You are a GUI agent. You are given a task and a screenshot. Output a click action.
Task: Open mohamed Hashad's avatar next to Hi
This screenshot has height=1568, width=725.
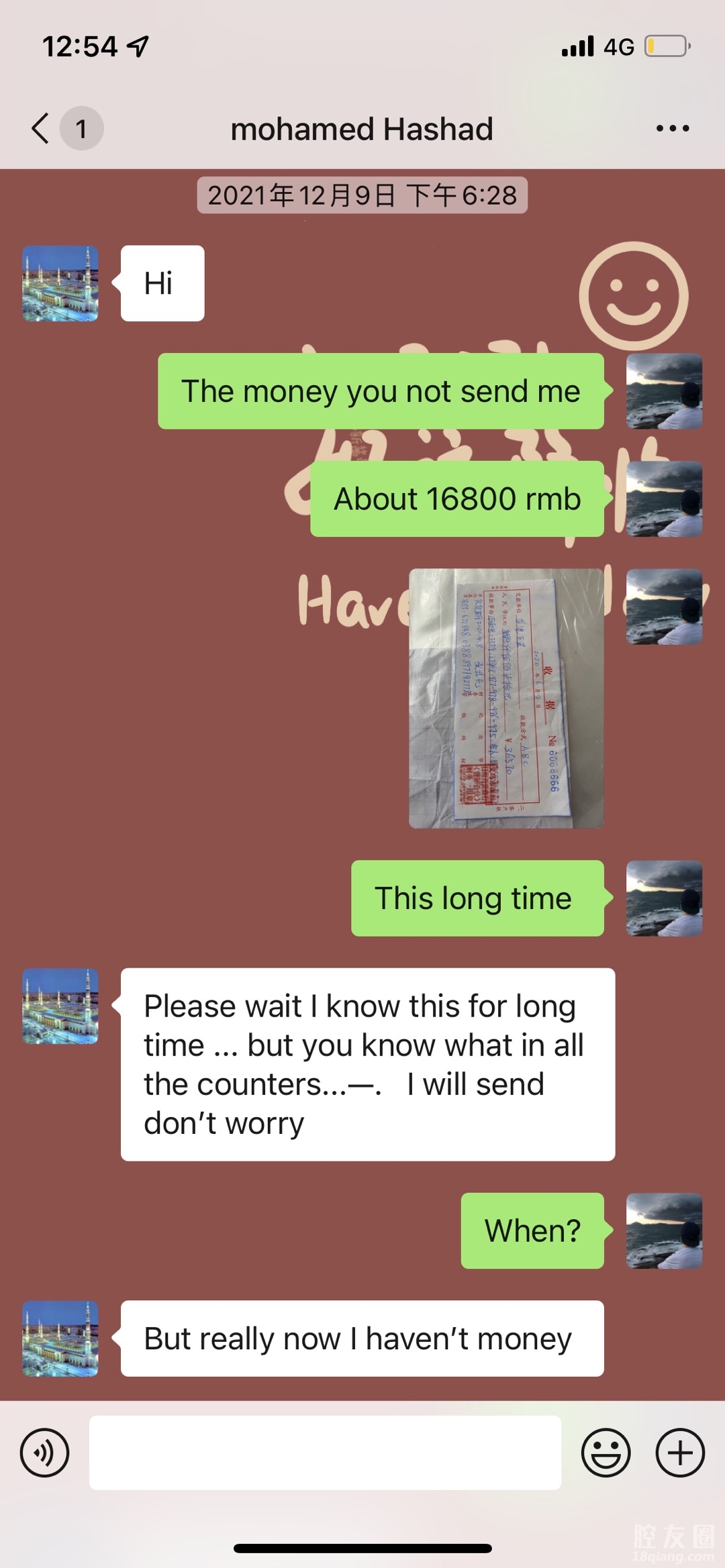click(60, 283)
